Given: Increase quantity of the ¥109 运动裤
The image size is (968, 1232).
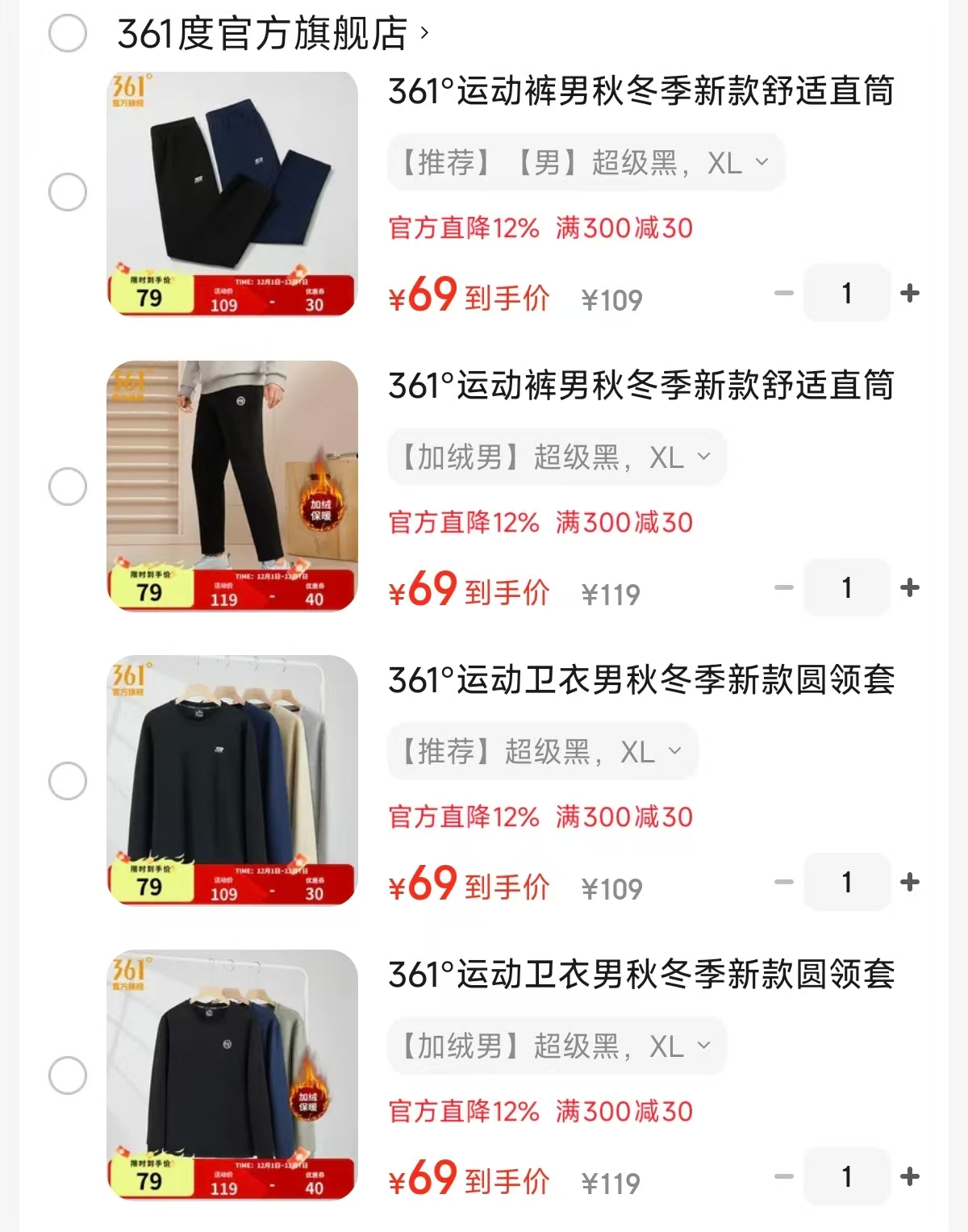Looking at the screenshot, I should tap(910, 293).
